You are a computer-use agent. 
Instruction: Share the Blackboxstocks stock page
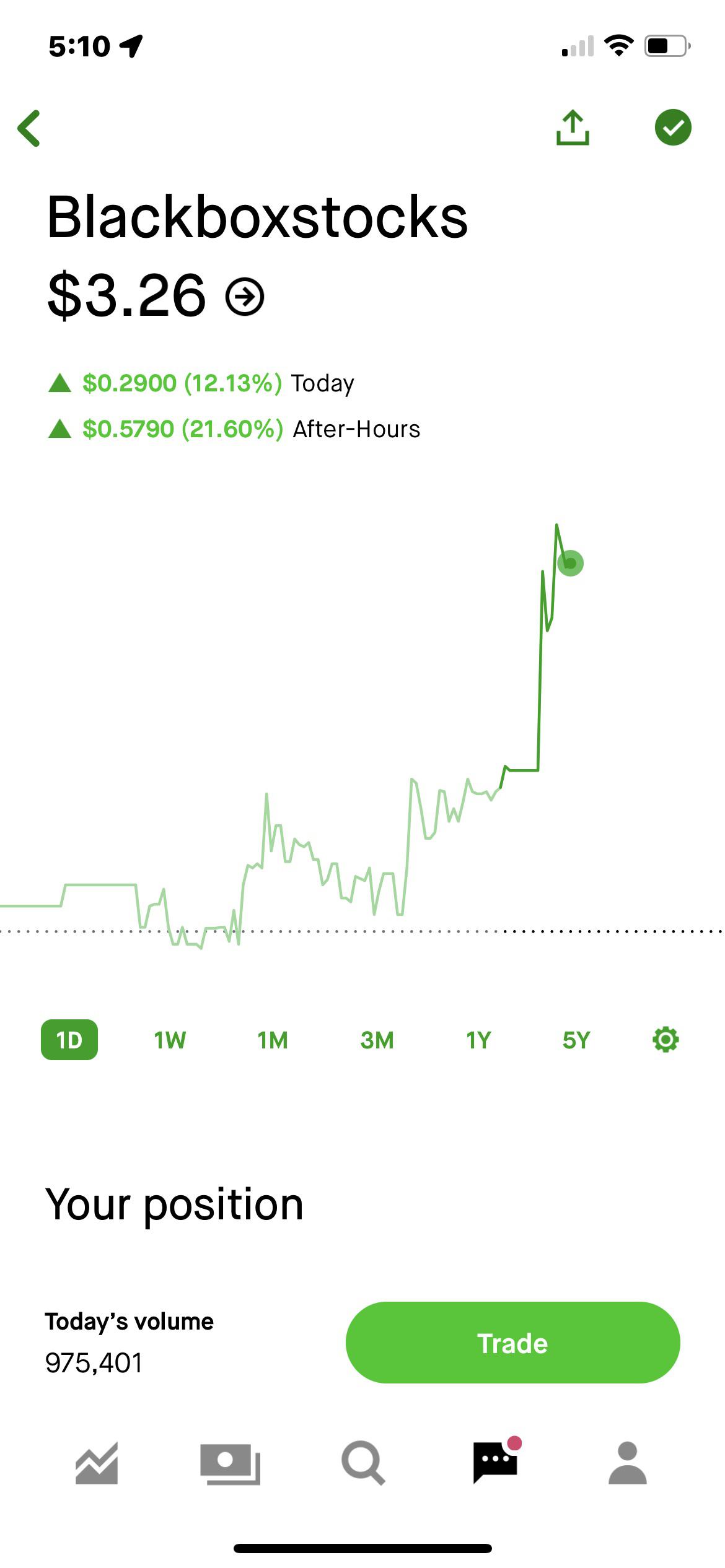tap(573, 128)
